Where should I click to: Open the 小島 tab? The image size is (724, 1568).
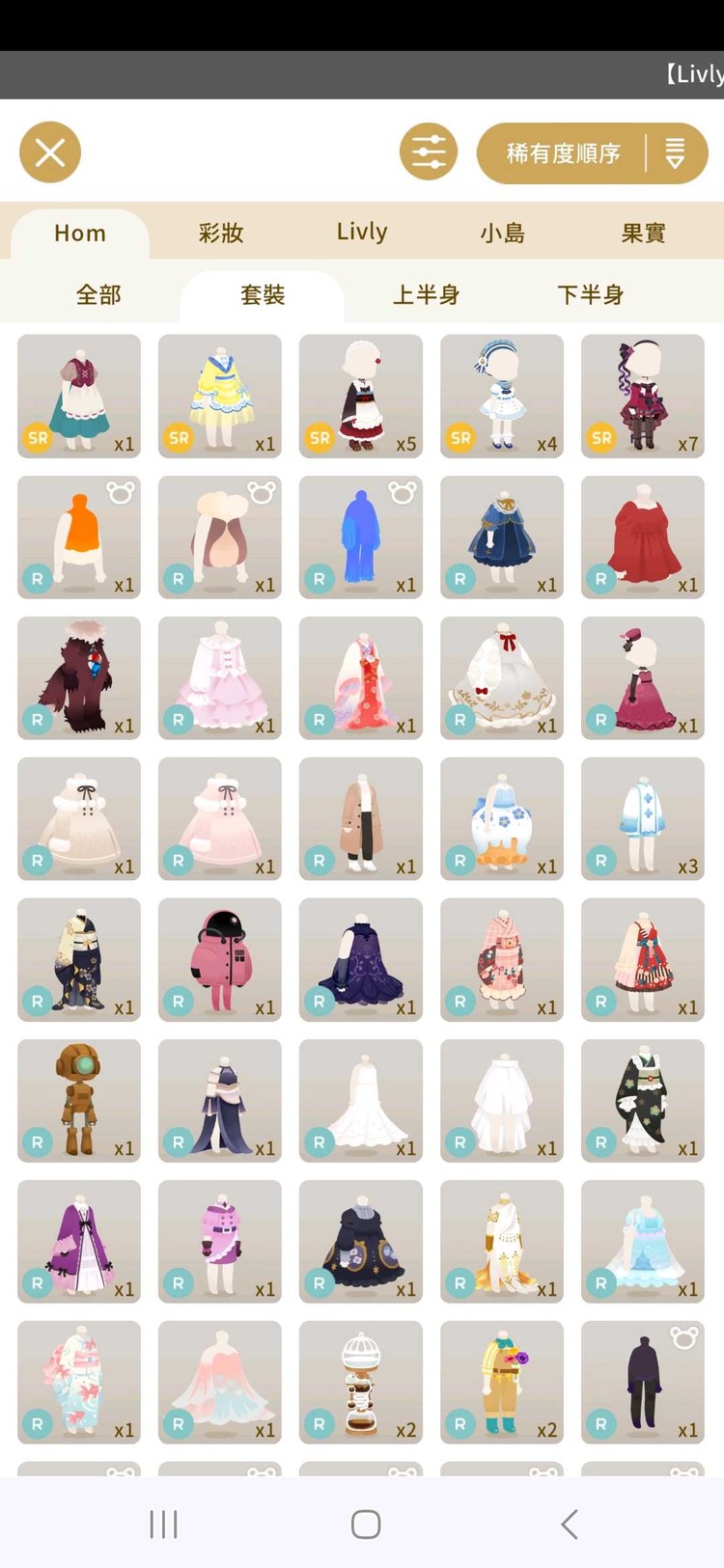pos(503,233)
